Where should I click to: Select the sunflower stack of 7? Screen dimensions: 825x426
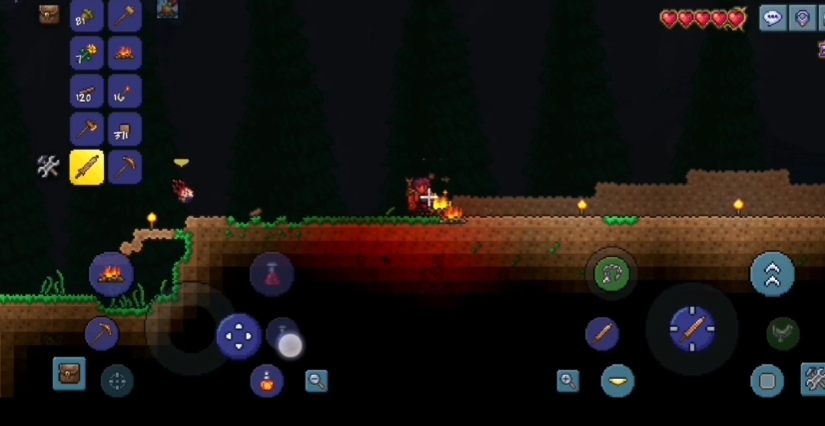(x=87, y=53)
